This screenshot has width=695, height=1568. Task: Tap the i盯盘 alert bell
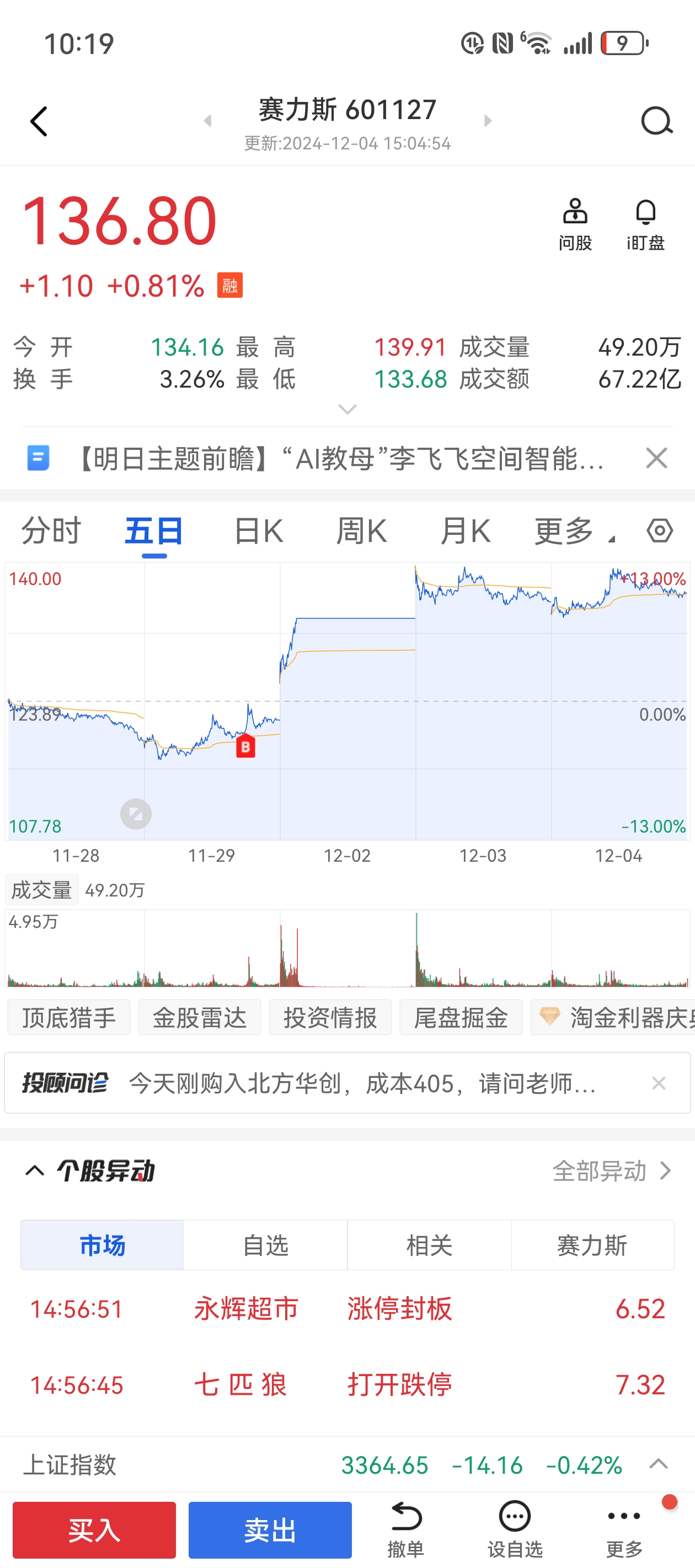tap(646, 224)
